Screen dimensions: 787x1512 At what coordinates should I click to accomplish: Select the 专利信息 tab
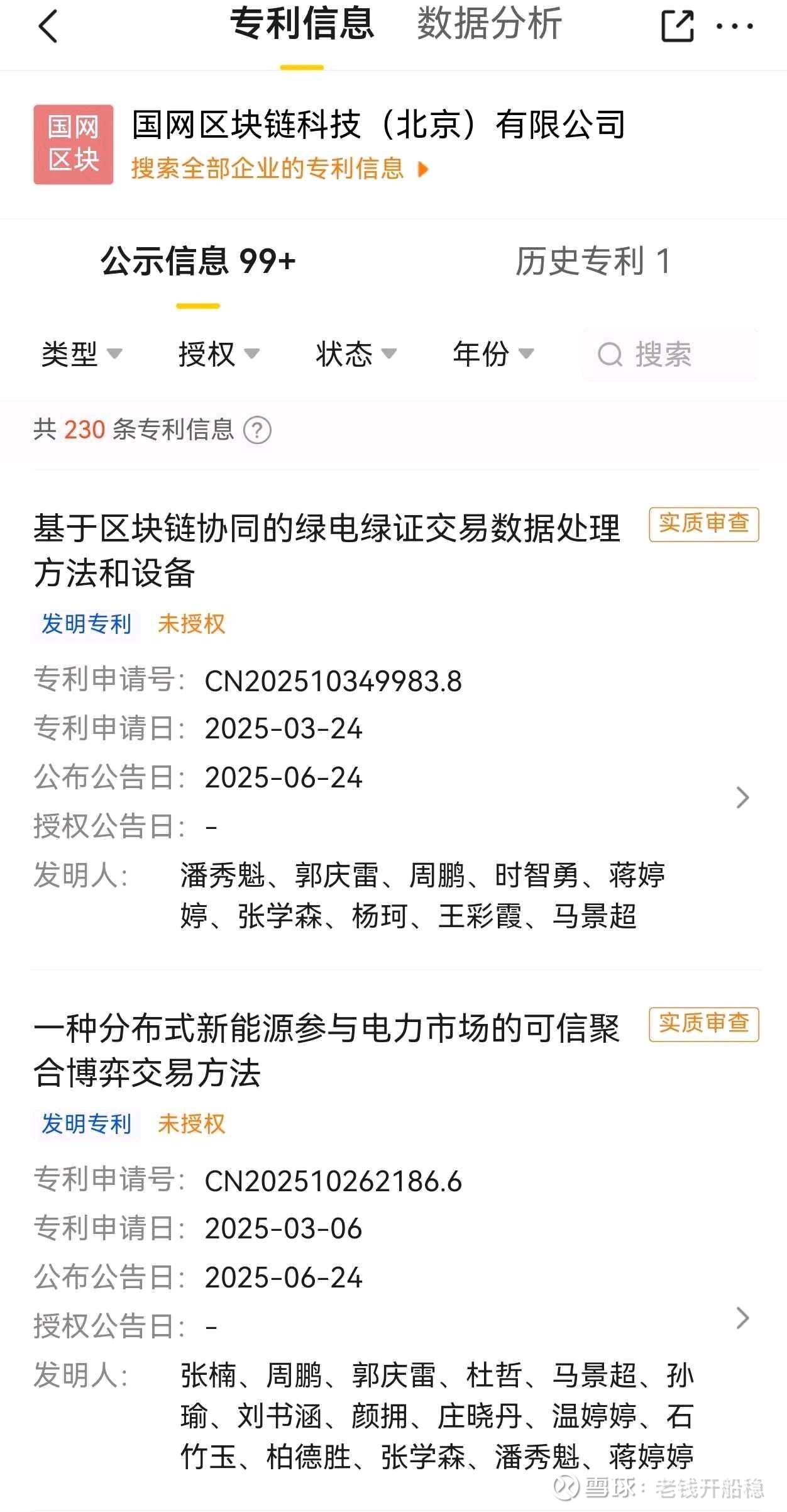302,24
